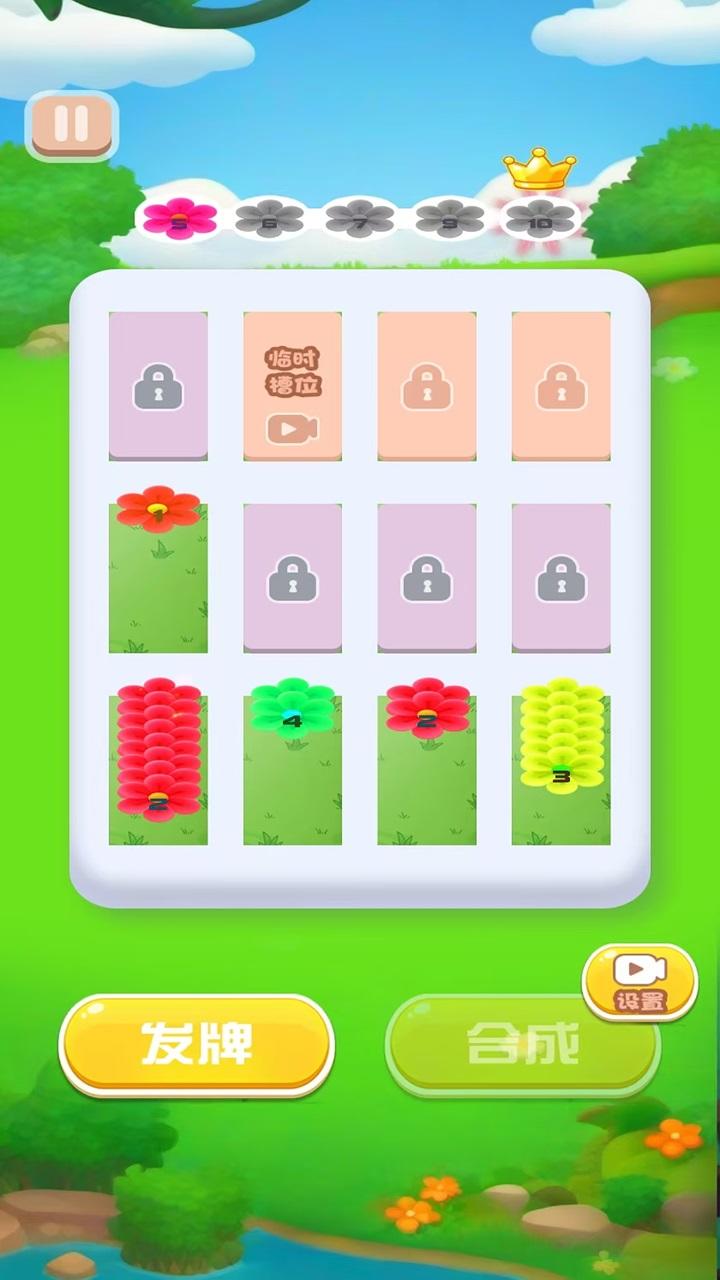The width and height of the screenshot is (720, 1280).
Task: Open the 设置 video button
Action: (639, 981)
